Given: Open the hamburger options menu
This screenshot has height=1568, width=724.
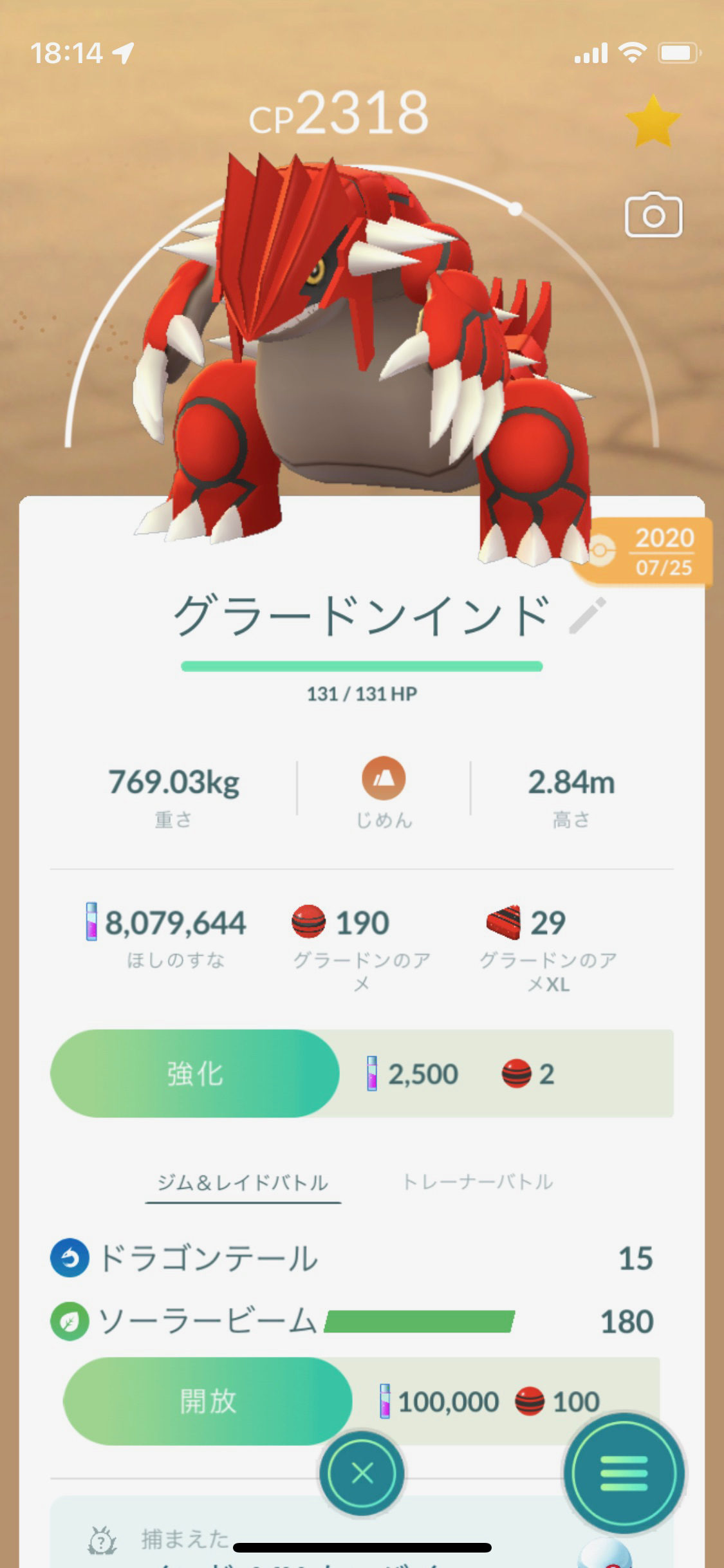Looking at the screenshot, I should tap(624, 1473).
